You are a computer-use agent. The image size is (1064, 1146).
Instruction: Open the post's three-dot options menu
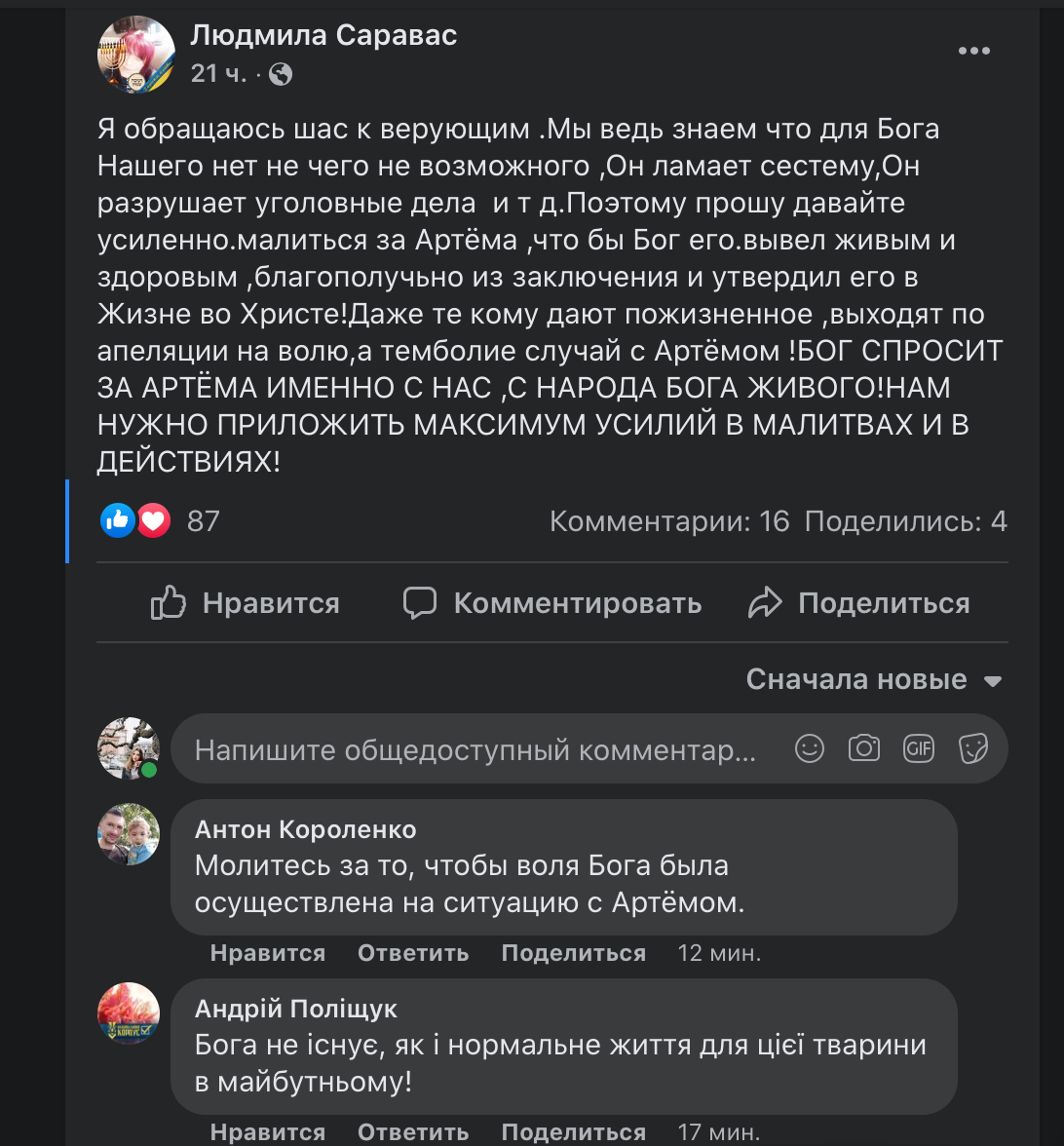(973, 52)
